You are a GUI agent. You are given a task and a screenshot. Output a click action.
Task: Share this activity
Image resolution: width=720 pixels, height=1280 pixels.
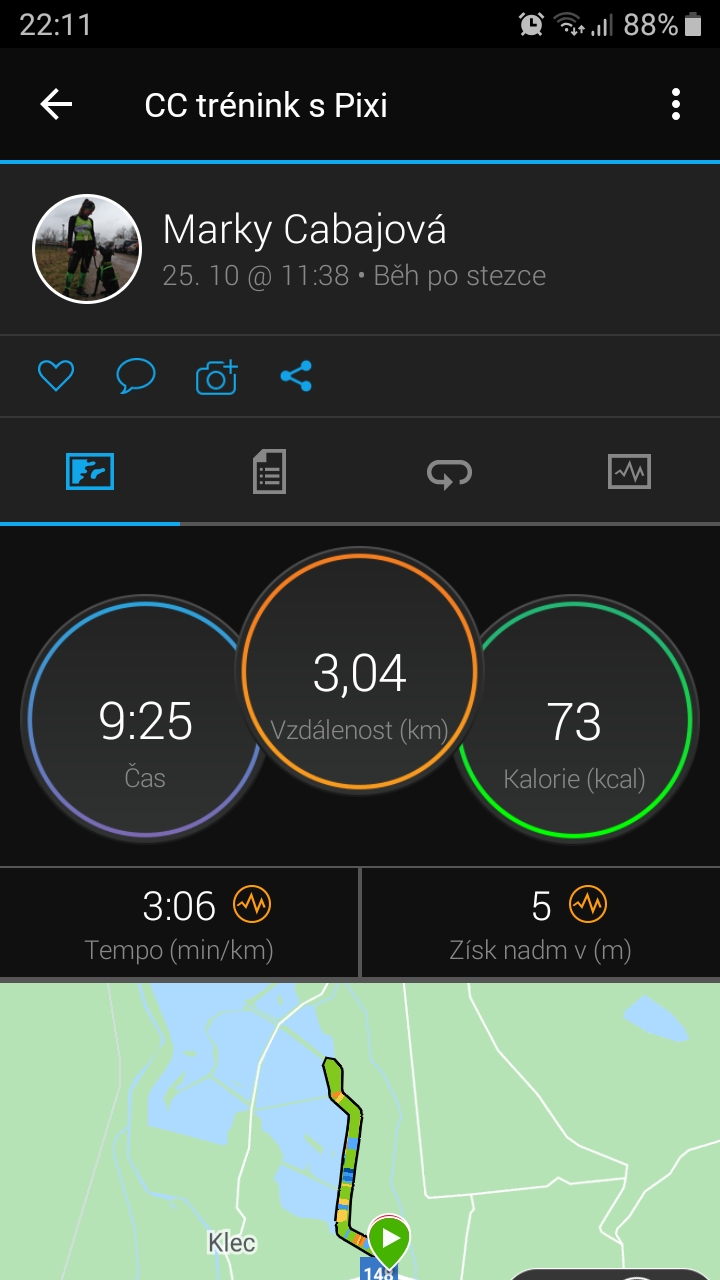pos(296,376)
